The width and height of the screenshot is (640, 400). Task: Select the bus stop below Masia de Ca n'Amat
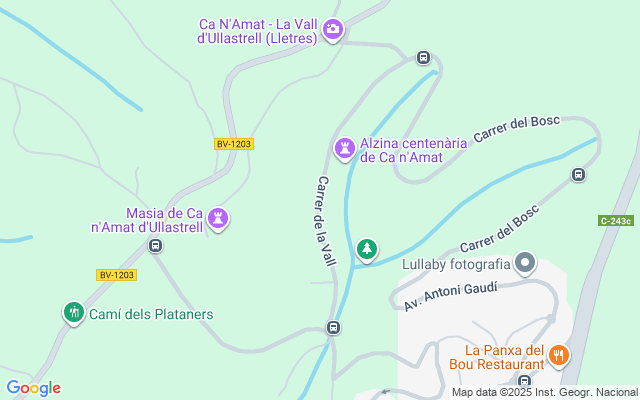(155, 245)
